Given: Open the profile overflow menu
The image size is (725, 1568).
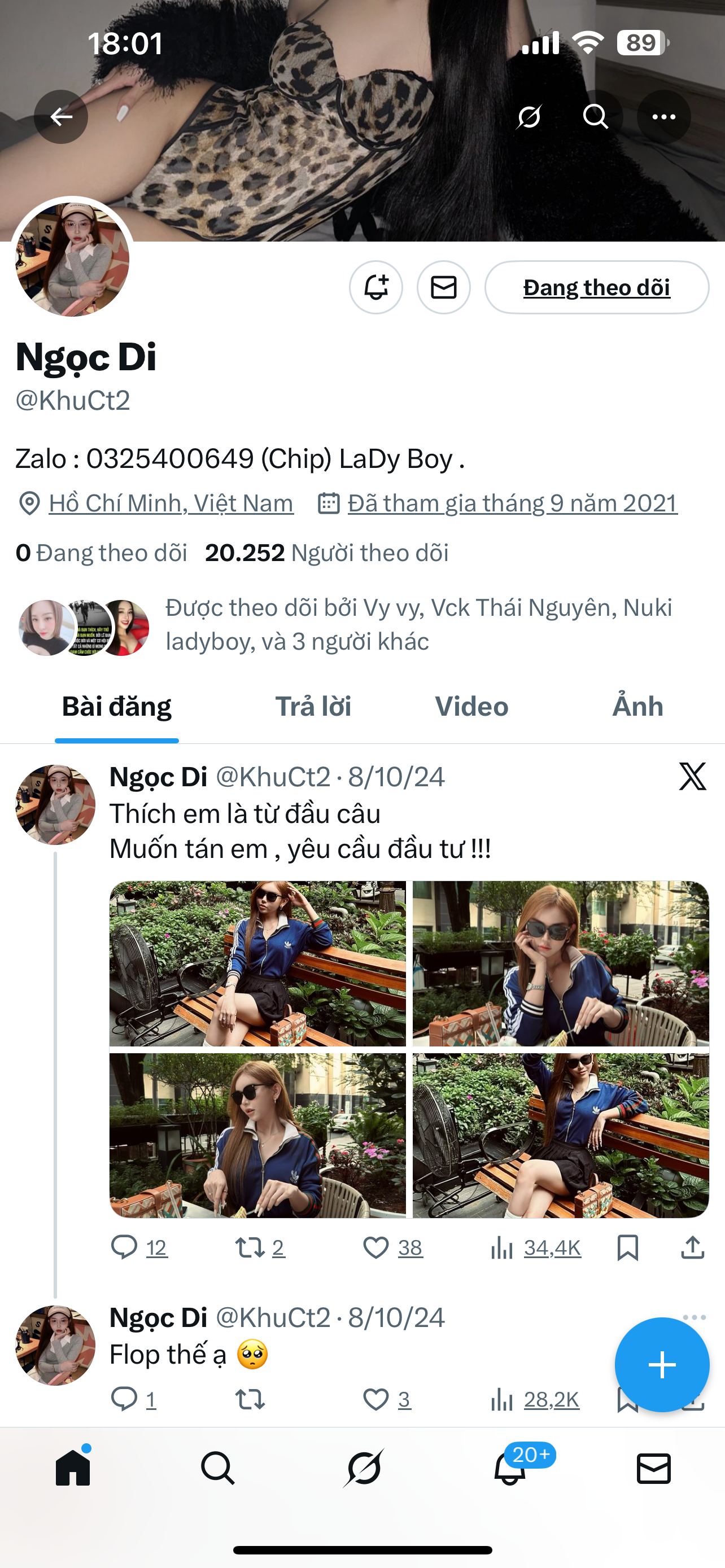Looking at the screenshot, I should (663, 116).
